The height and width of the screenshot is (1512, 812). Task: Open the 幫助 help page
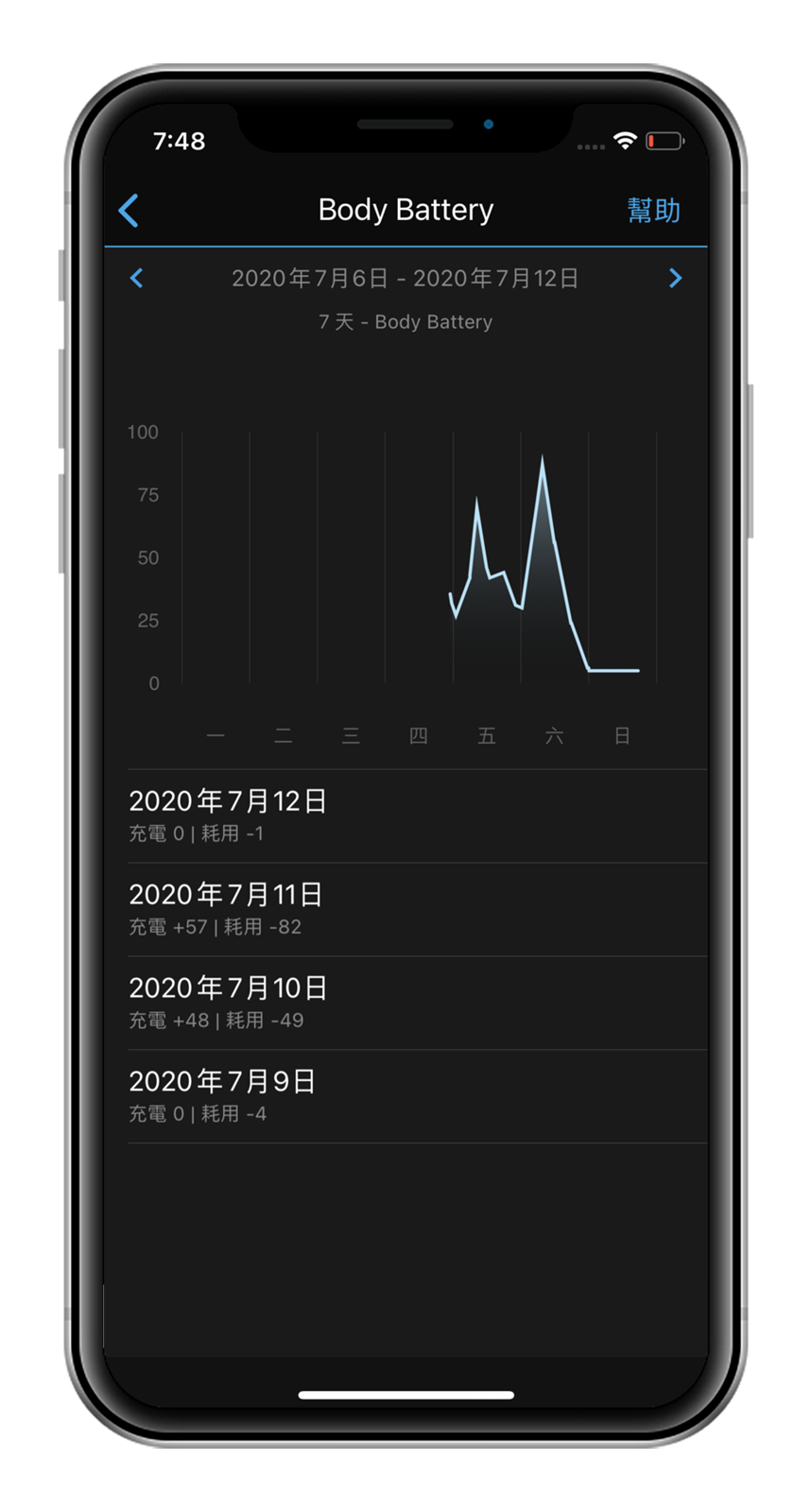click(x=653, y=210)
